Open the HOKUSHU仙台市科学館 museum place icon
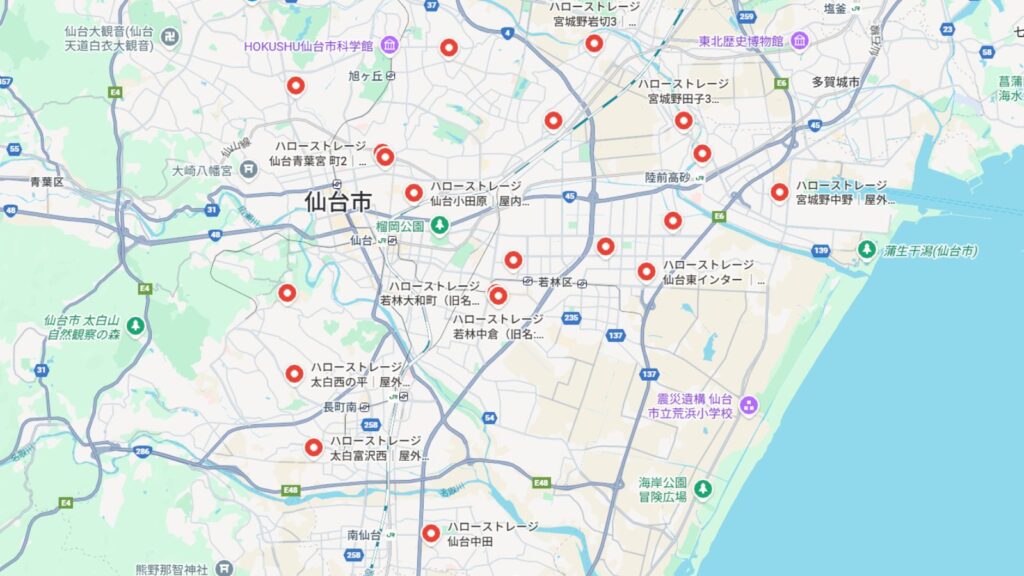Screen dimensions: 1024x576 coord(389,45)
